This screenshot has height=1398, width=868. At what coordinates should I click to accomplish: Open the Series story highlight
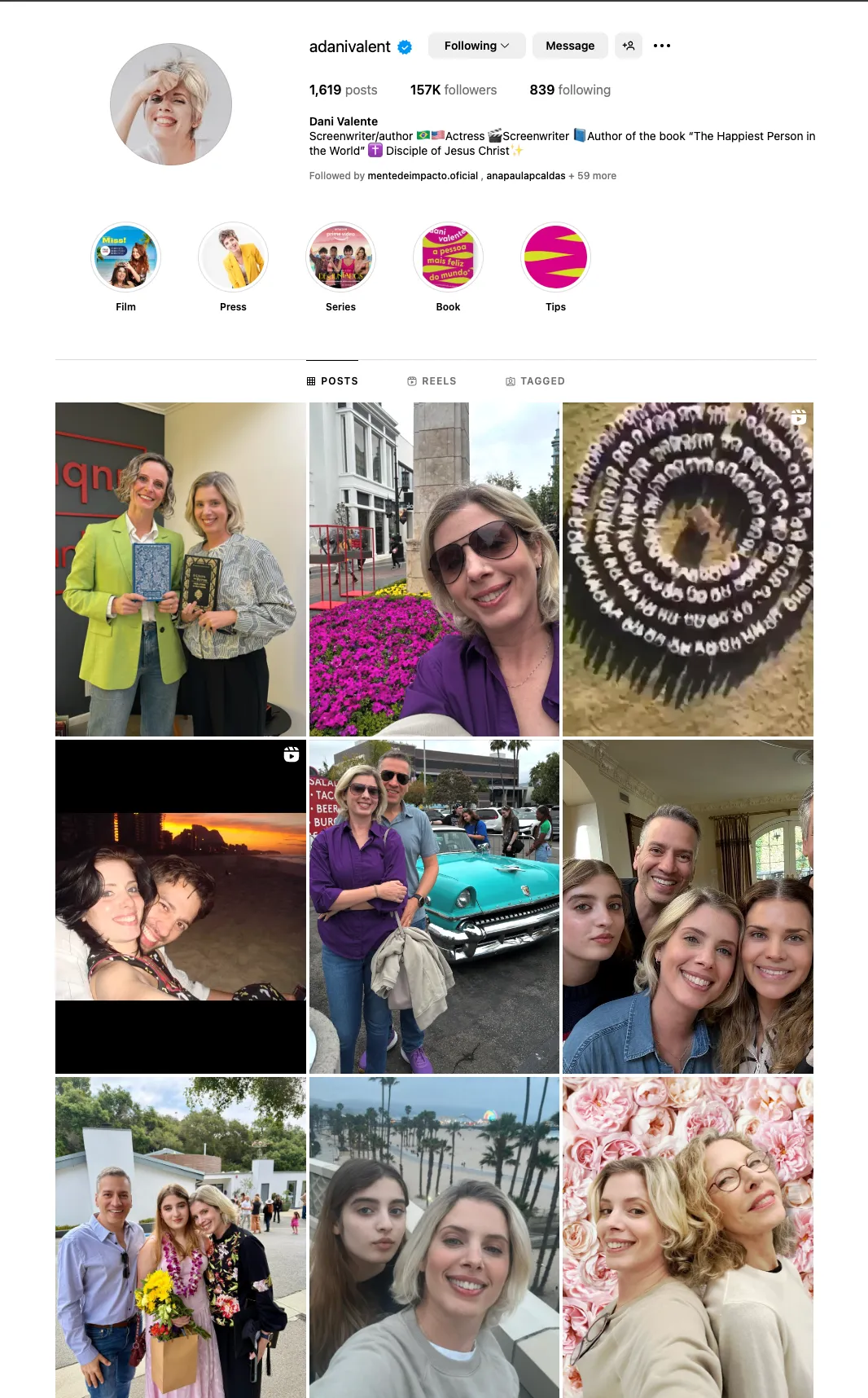[x=340, y=267]
